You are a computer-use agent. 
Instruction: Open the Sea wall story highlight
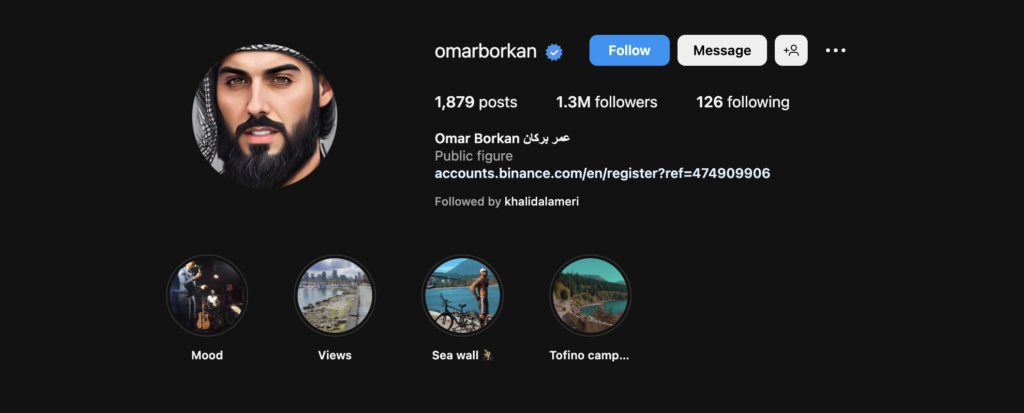462,296
